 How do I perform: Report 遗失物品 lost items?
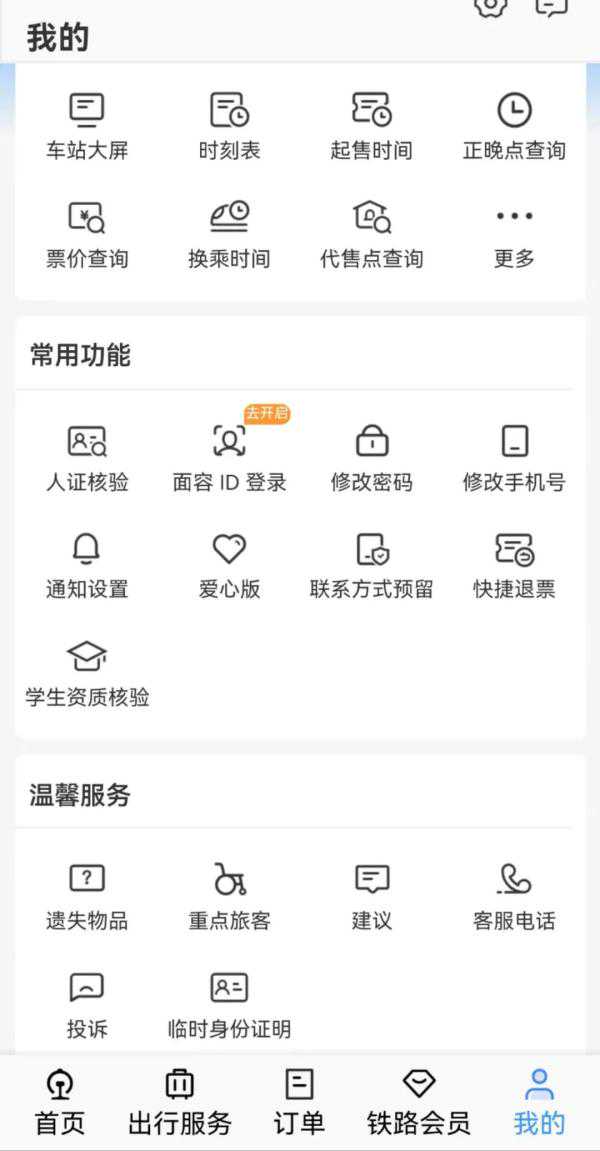tap(87, 896)
